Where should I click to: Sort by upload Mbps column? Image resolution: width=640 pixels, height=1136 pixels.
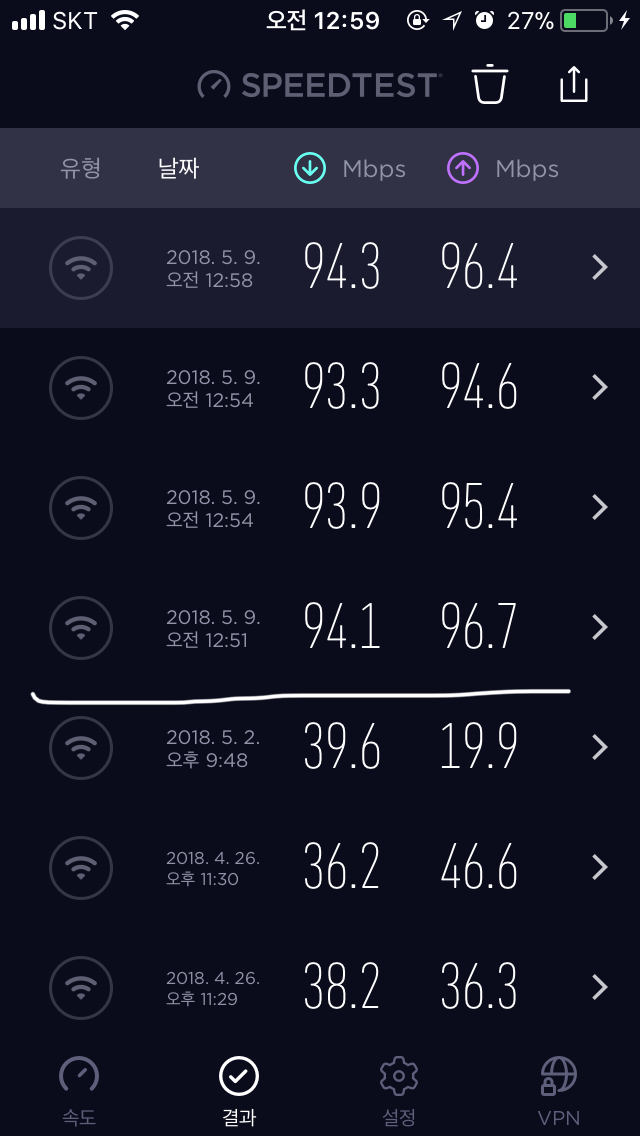[502, 169]
